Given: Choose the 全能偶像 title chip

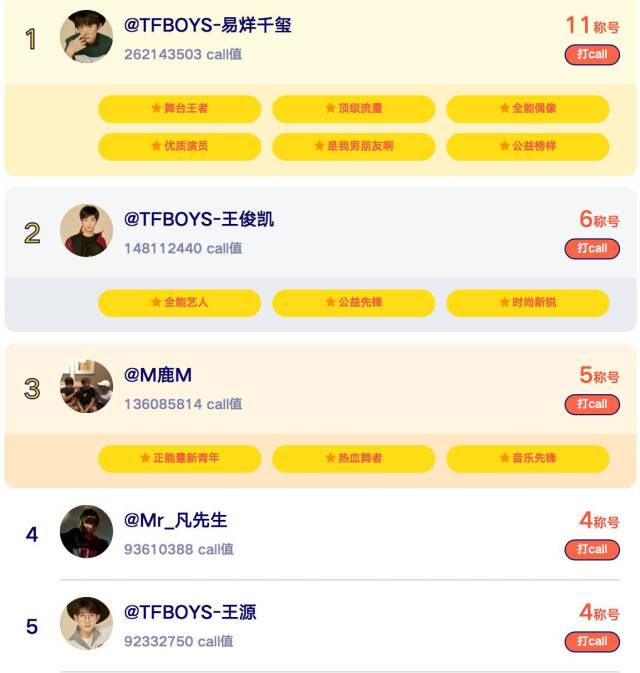Looking at the screenshot, I should [x=528, y=108].
